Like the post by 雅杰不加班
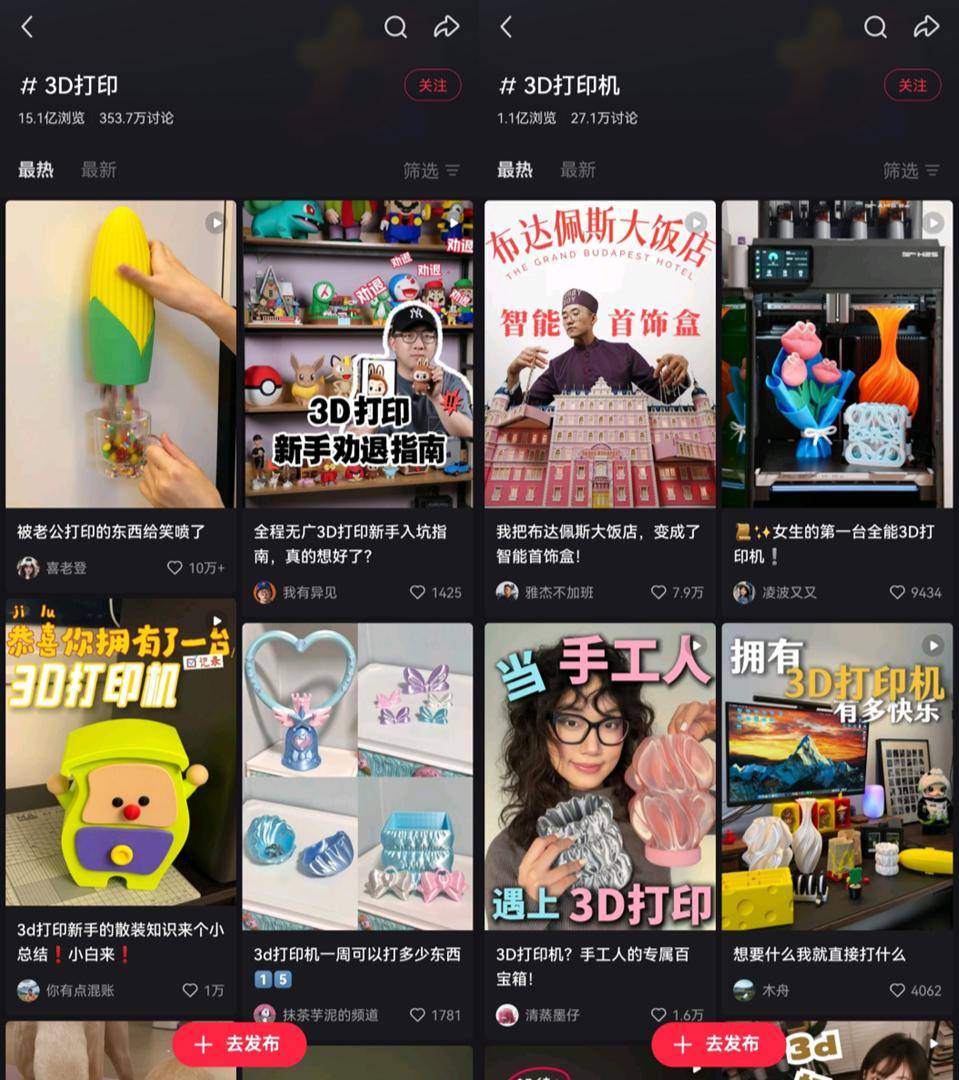Viewport: 959px width, 1080px height. point(659,592)
